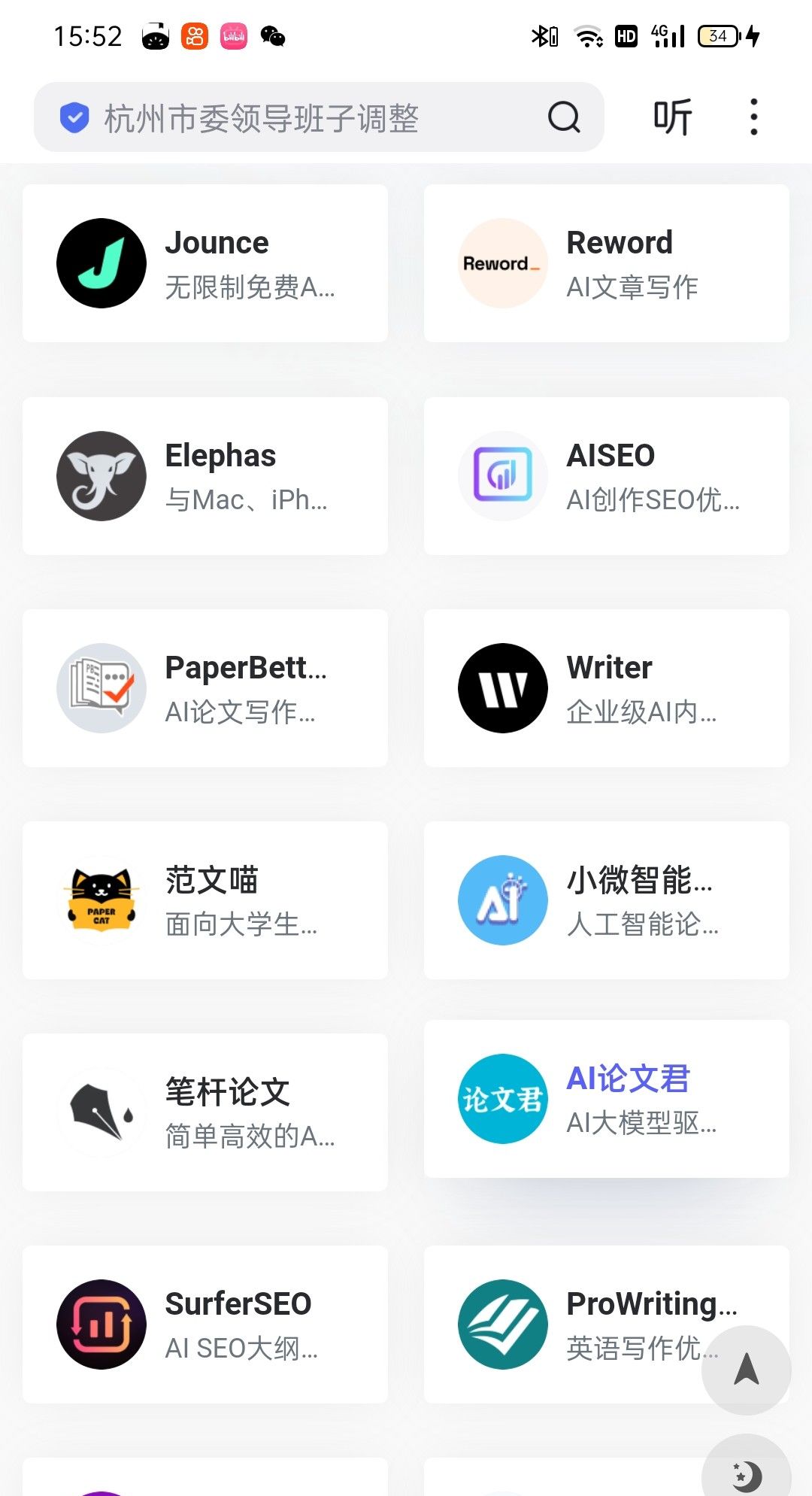This screenshot has width=812, height=1496.
Task: Select the Writer 'W' logo icon
Action: pyautogui.click(x=502, y=687)
